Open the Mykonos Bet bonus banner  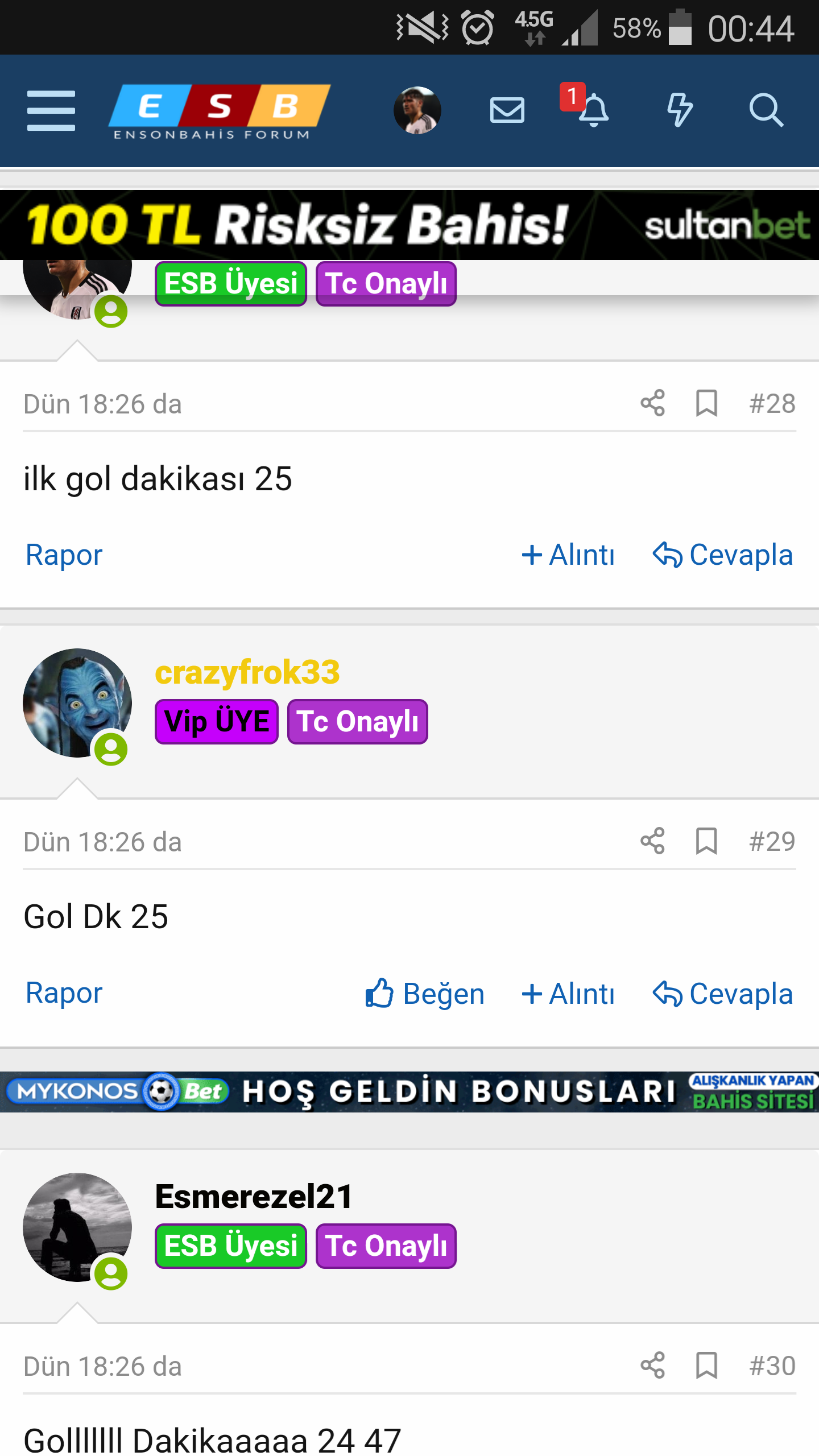pos(409,1091)
